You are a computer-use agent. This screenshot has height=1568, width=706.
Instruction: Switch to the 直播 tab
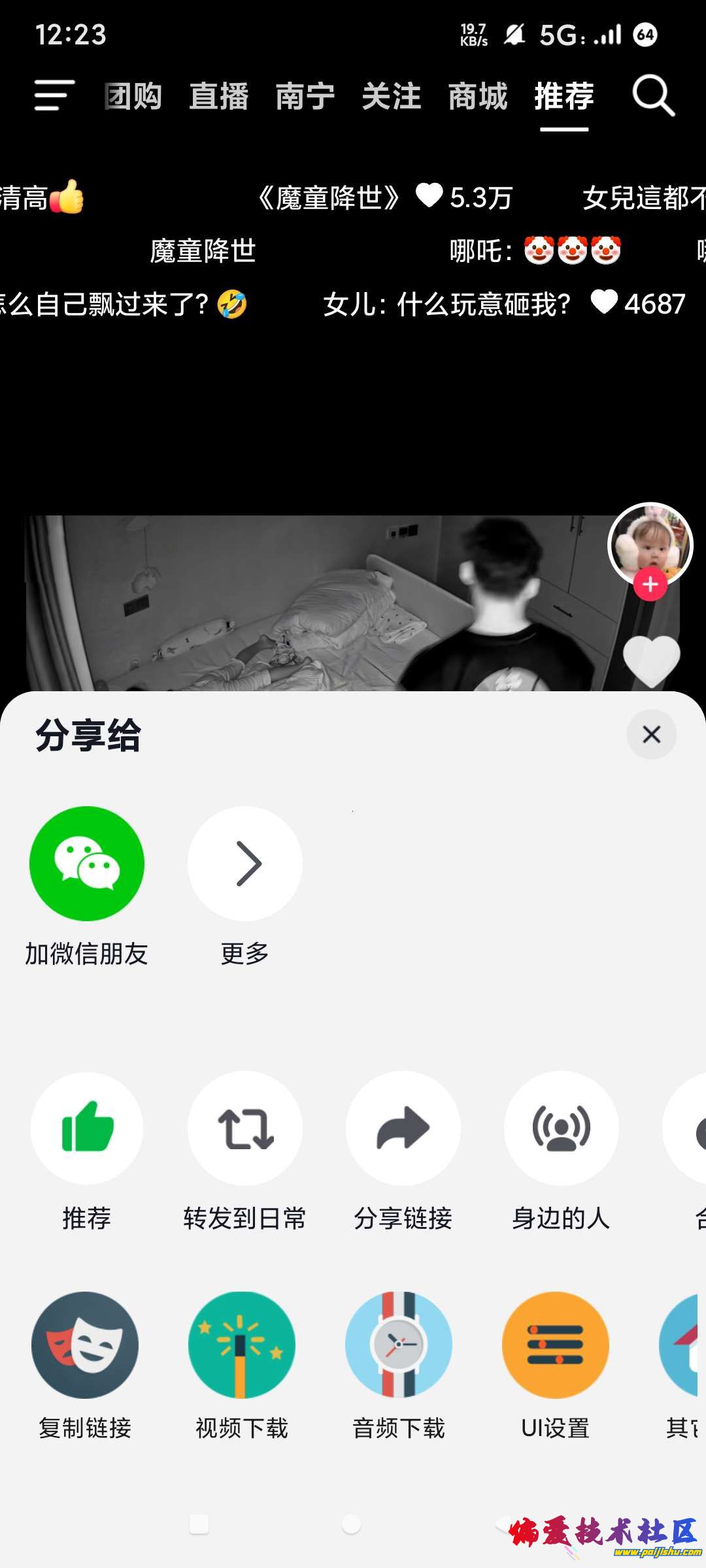[x=219, y=97]
